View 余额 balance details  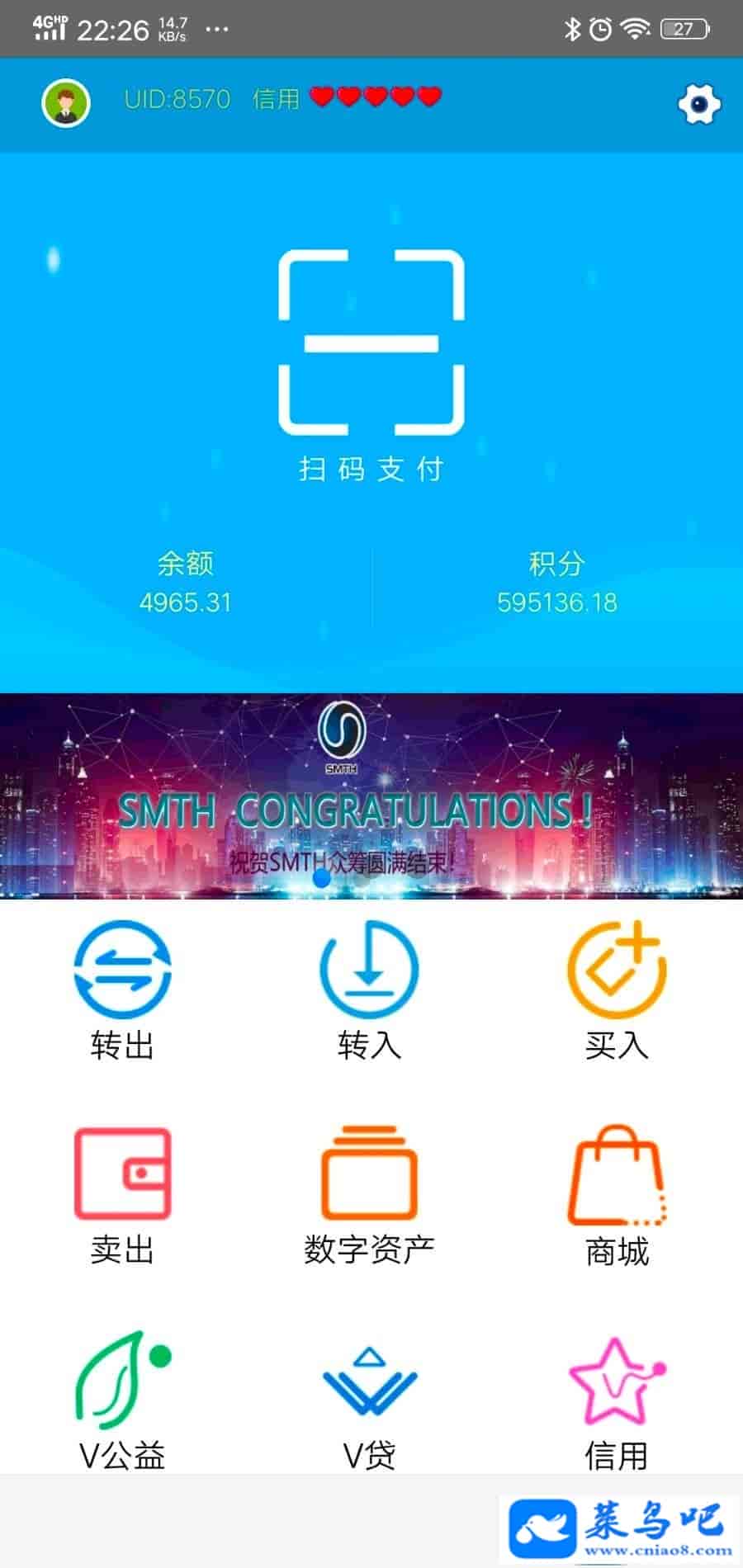coord(186,583)
